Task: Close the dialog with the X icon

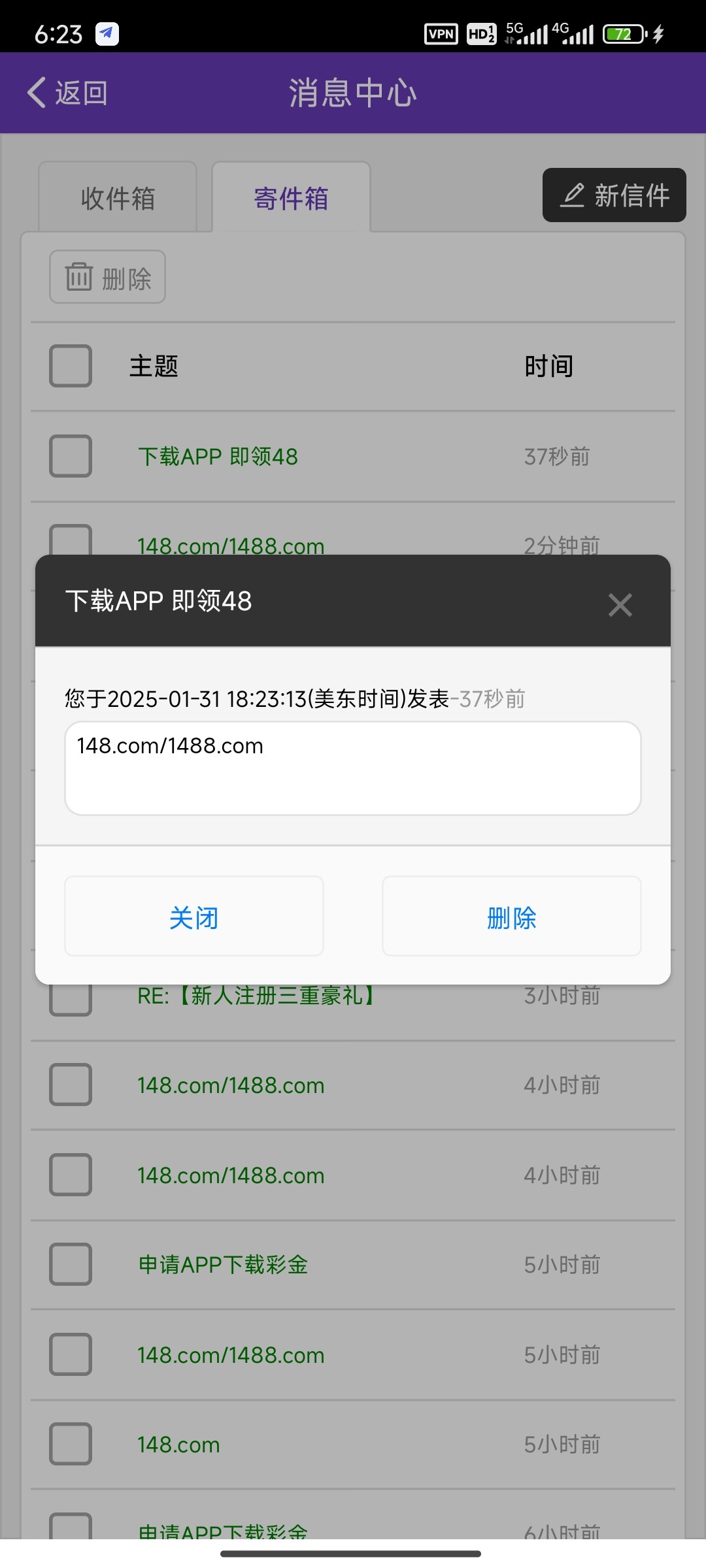Action: pyautogui.click(x=620, y=604)
